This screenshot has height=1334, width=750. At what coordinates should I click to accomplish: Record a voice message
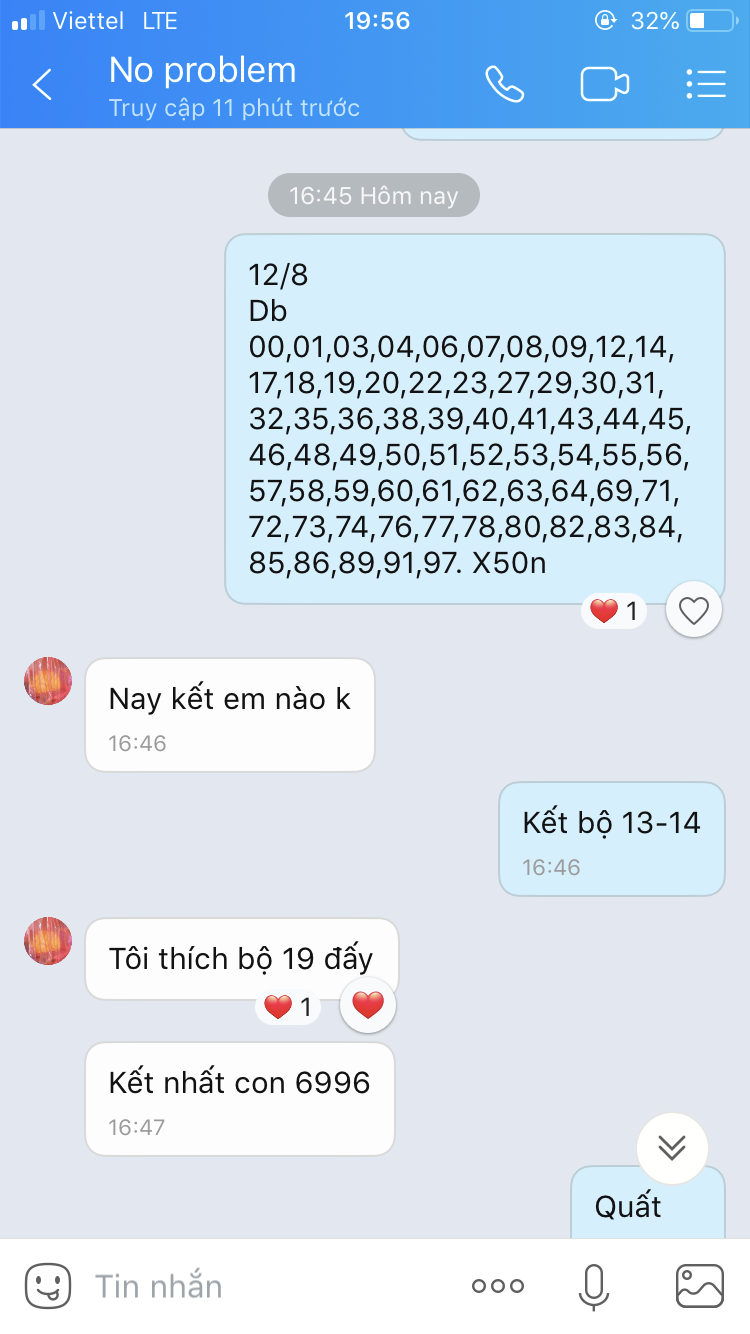[594, 1286]
